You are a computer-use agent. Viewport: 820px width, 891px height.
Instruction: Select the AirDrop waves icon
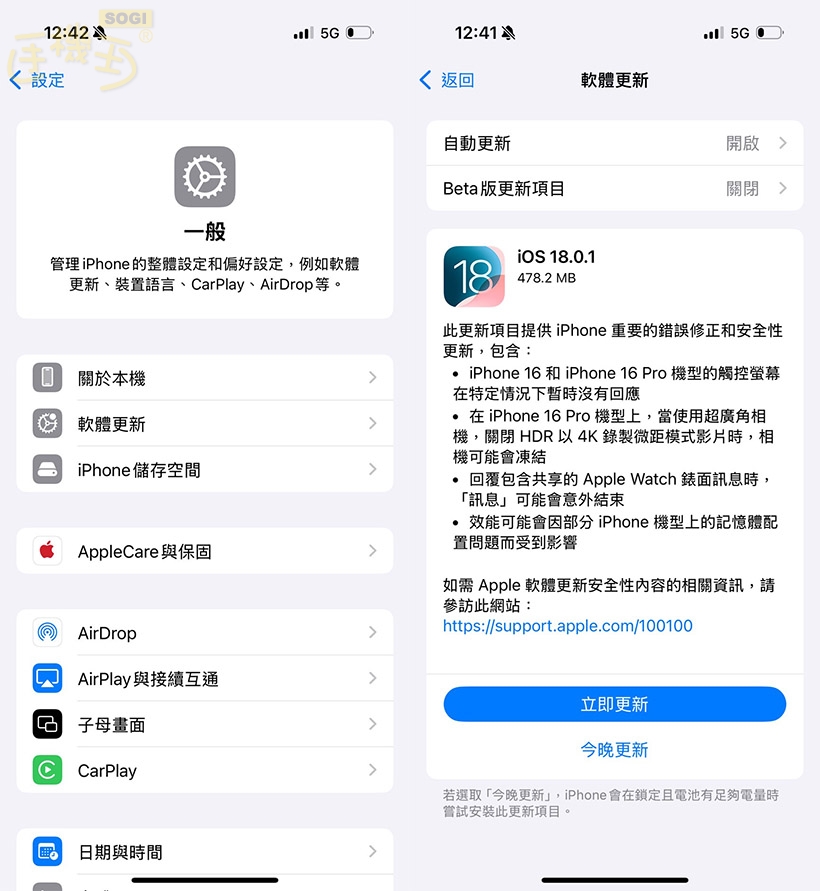pos(47,632)
